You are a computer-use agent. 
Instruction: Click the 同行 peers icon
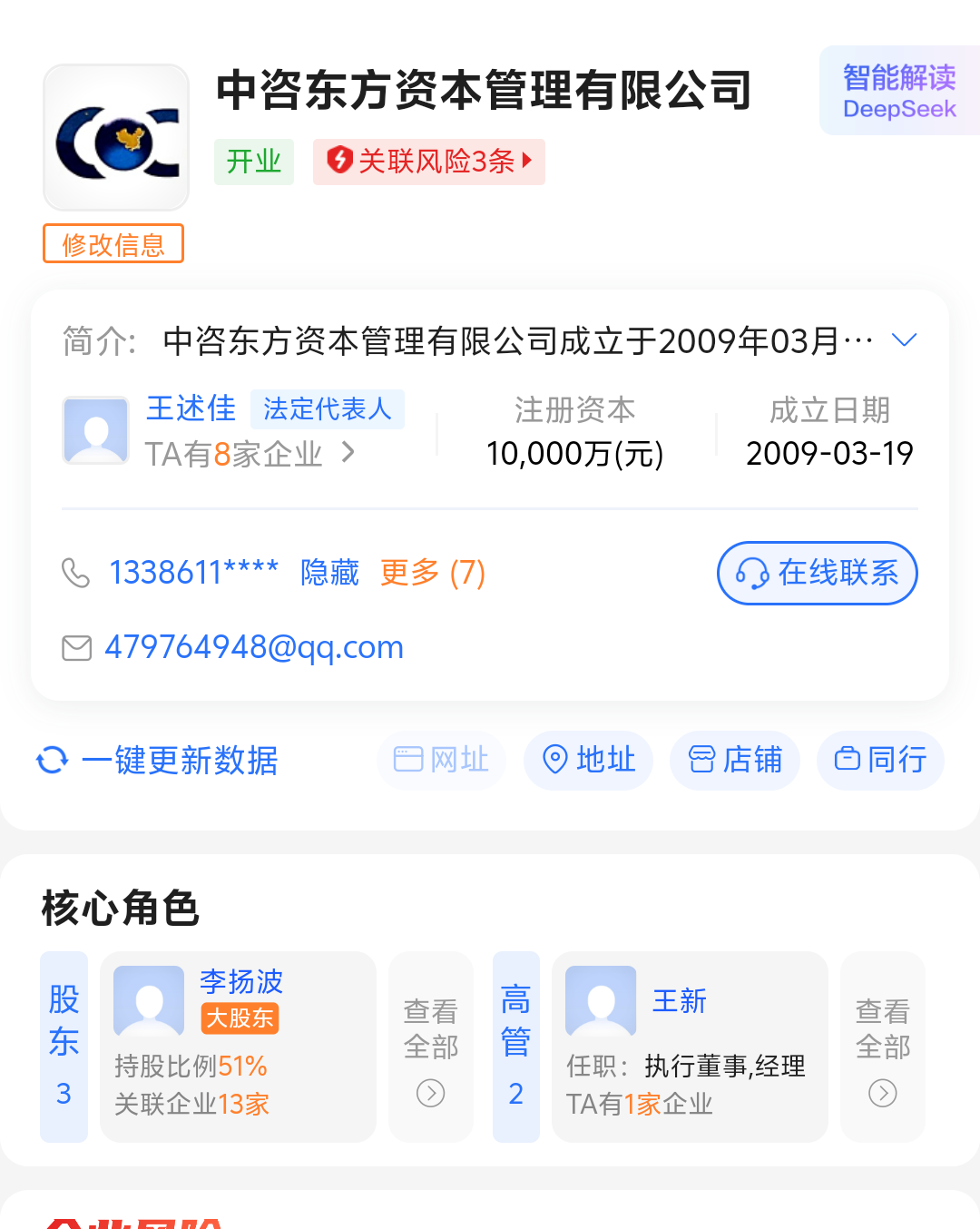(x=849, y=761)
